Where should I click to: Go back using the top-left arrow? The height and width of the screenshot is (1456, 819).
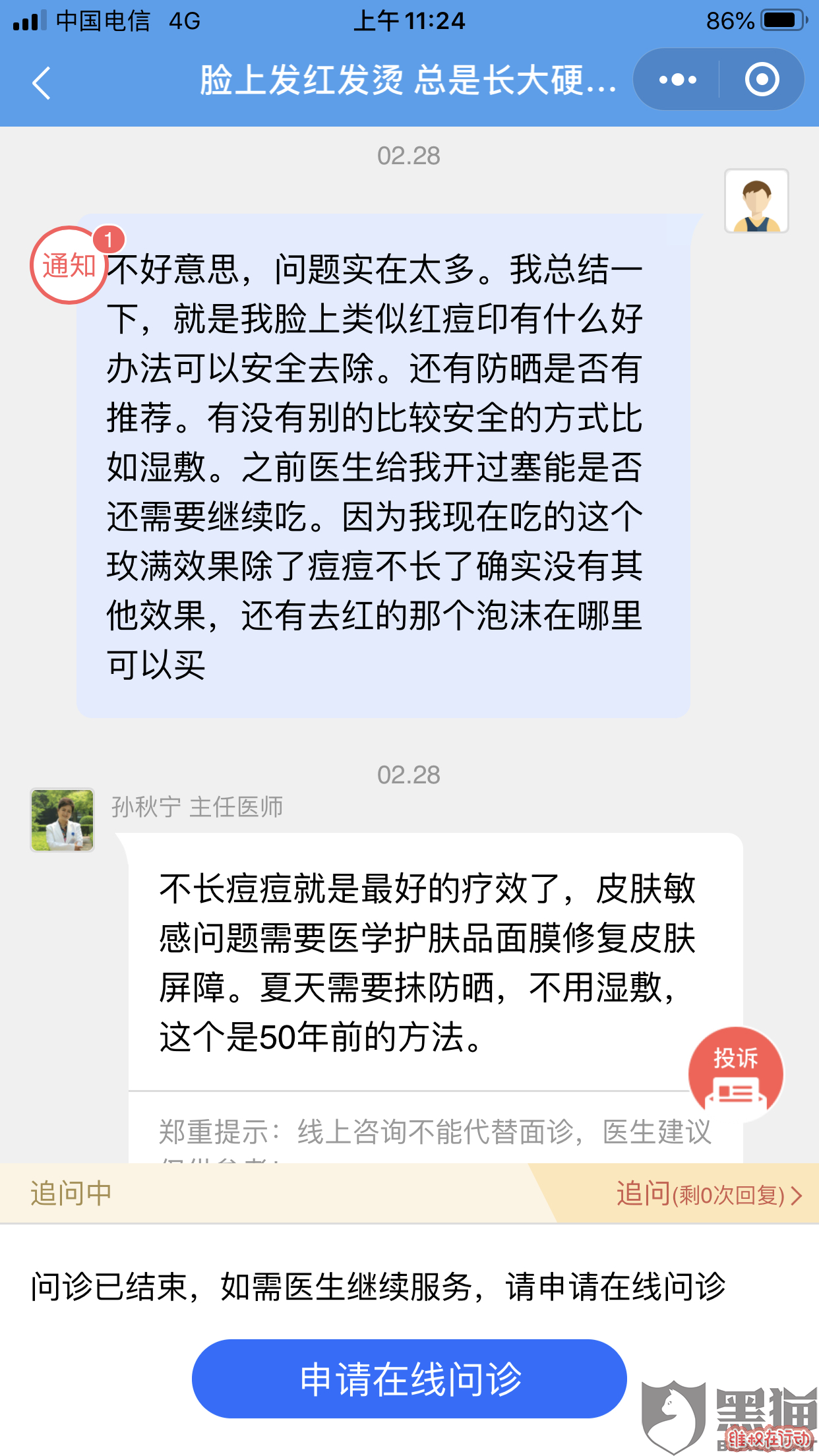coord(42,83)
